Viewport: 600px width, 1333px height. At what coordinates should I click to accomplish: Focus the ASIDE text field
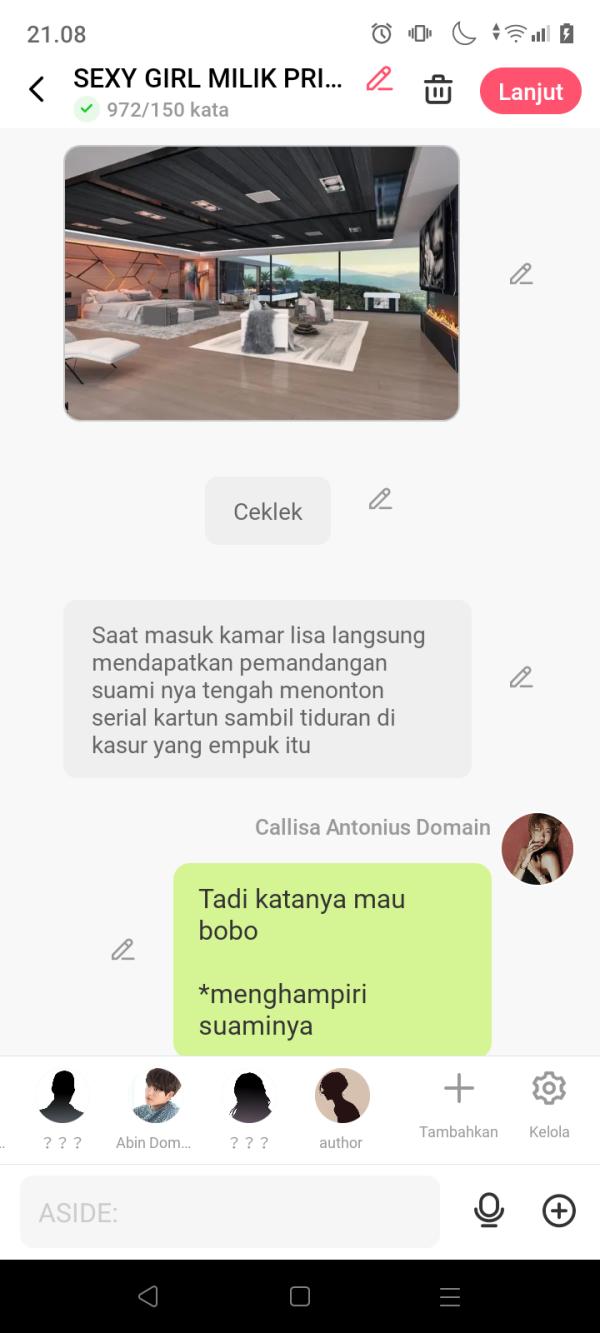click(x=230, y=1212)
